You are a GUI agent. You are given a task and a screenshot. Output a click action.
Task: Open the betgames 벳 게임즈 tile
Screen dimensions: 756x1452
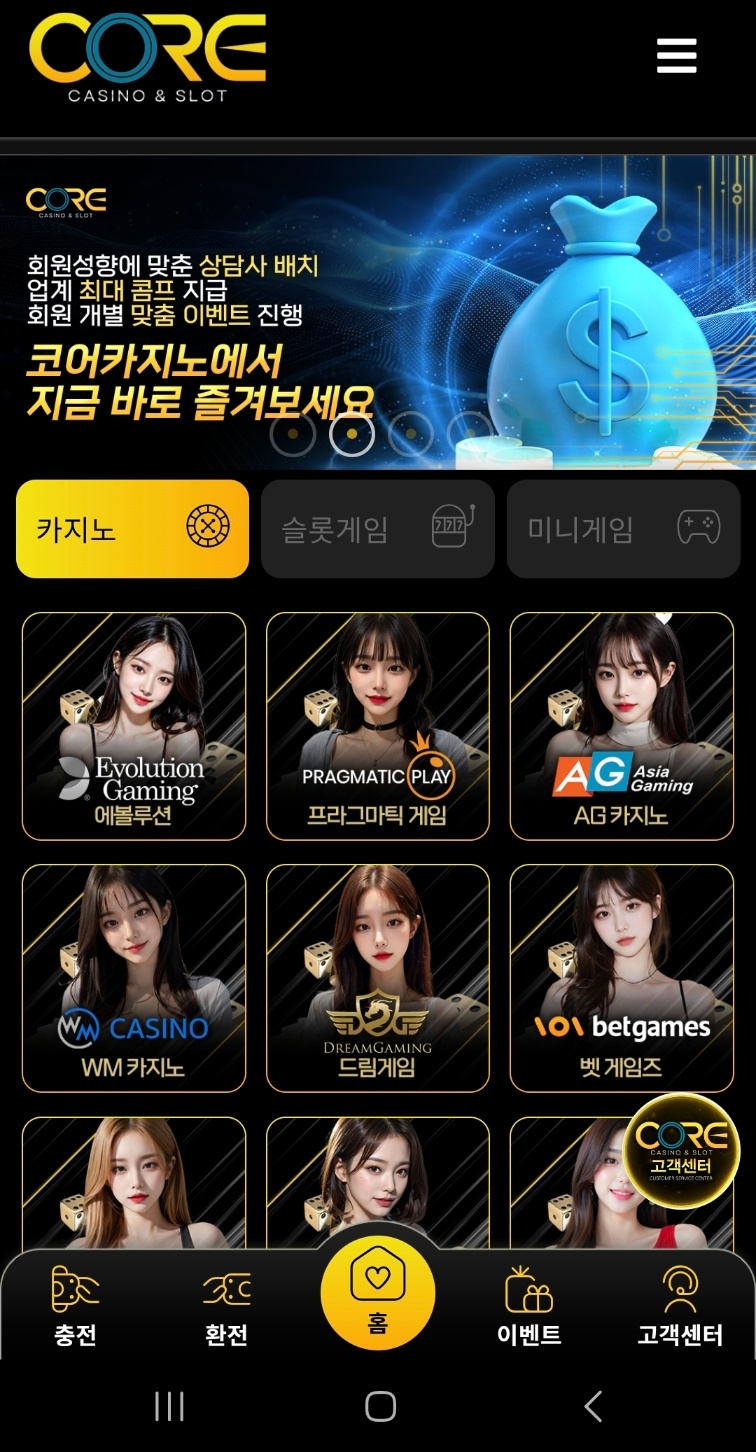[622, 978]
